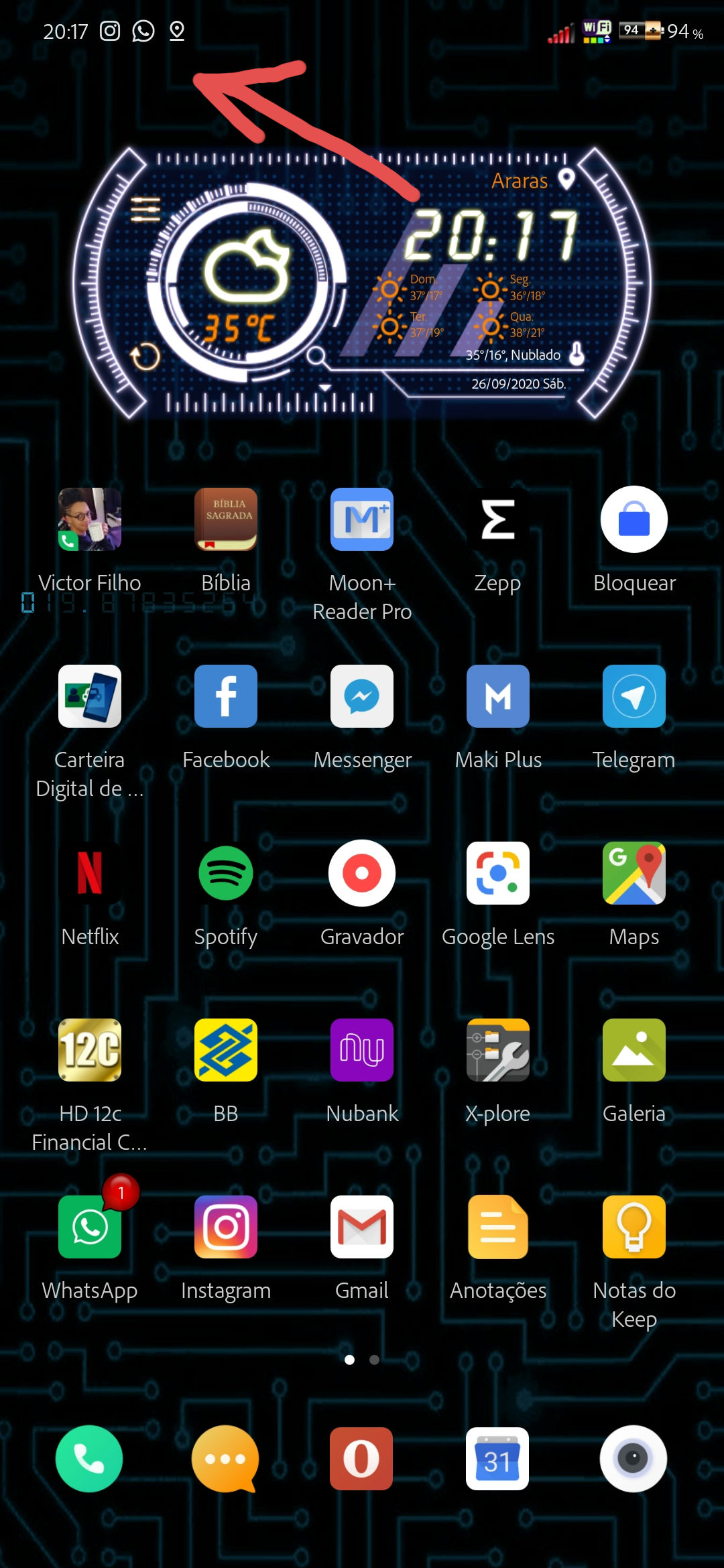Open Messenger
The image size is (724, 1568).
(x=362, y=696)
